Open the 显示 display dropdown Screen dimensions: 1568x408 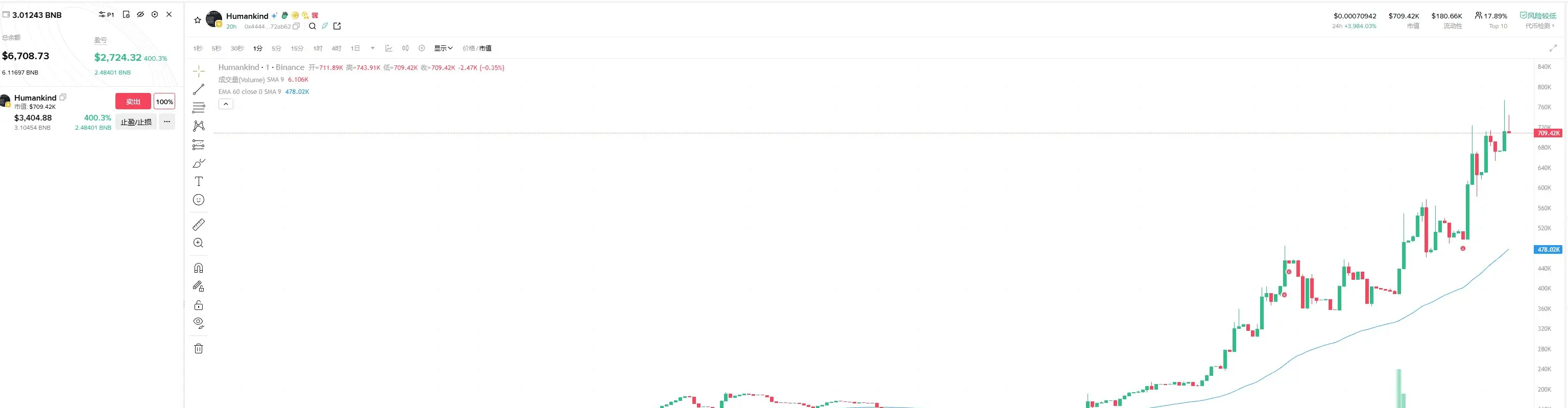tap(443, 48)
